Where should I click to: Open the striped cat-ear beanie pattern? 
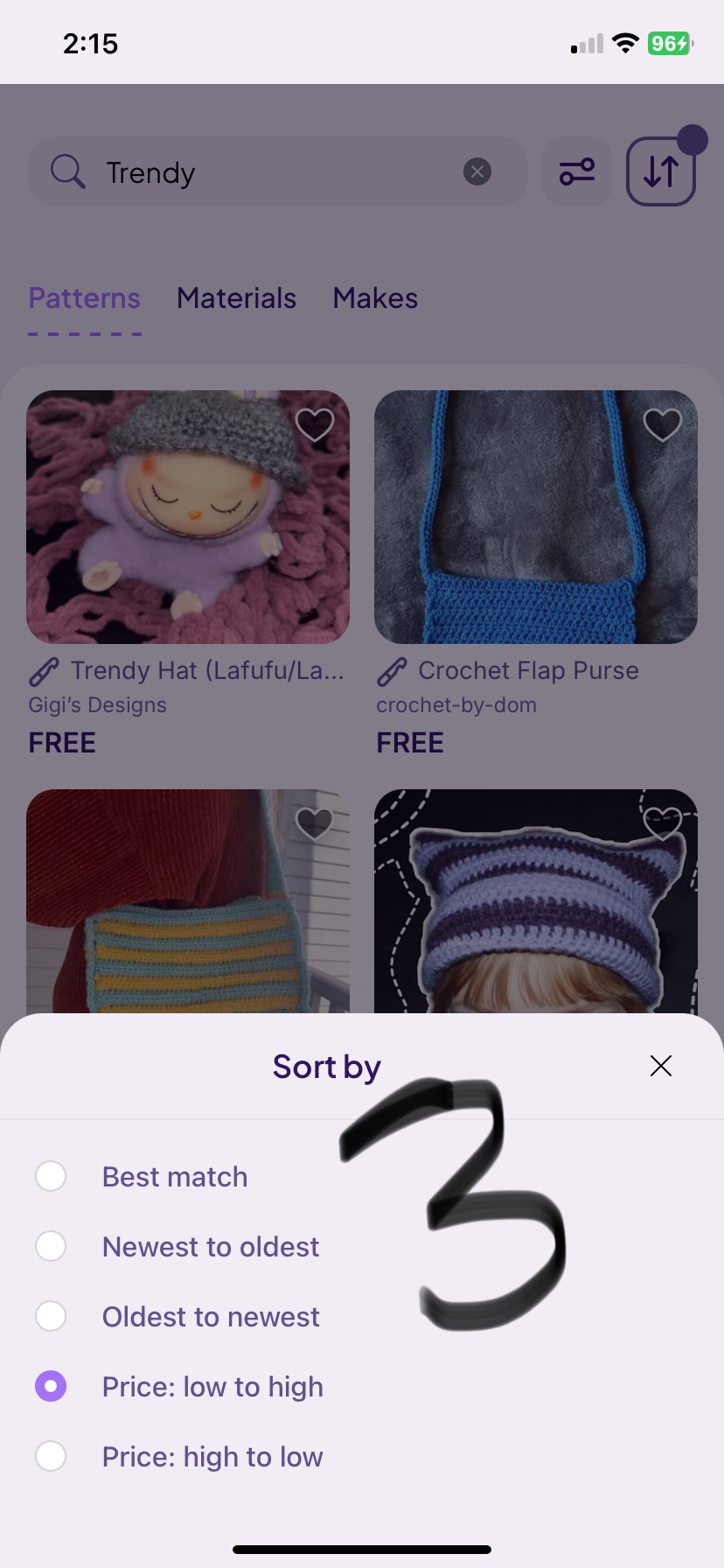(x=536, y=901)
